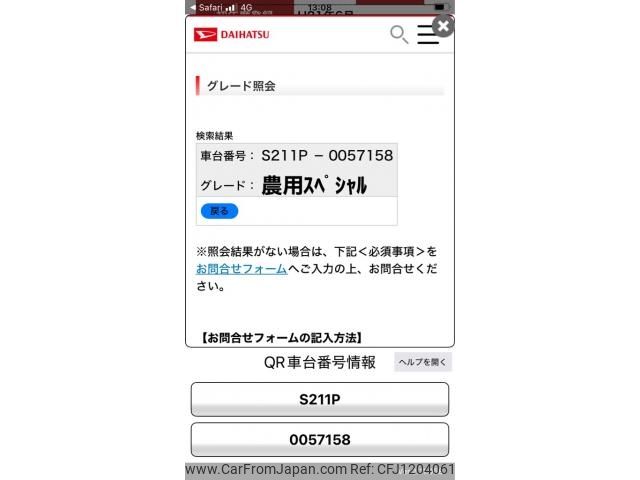Open the Daihatsu site search

tap(398, 35)
